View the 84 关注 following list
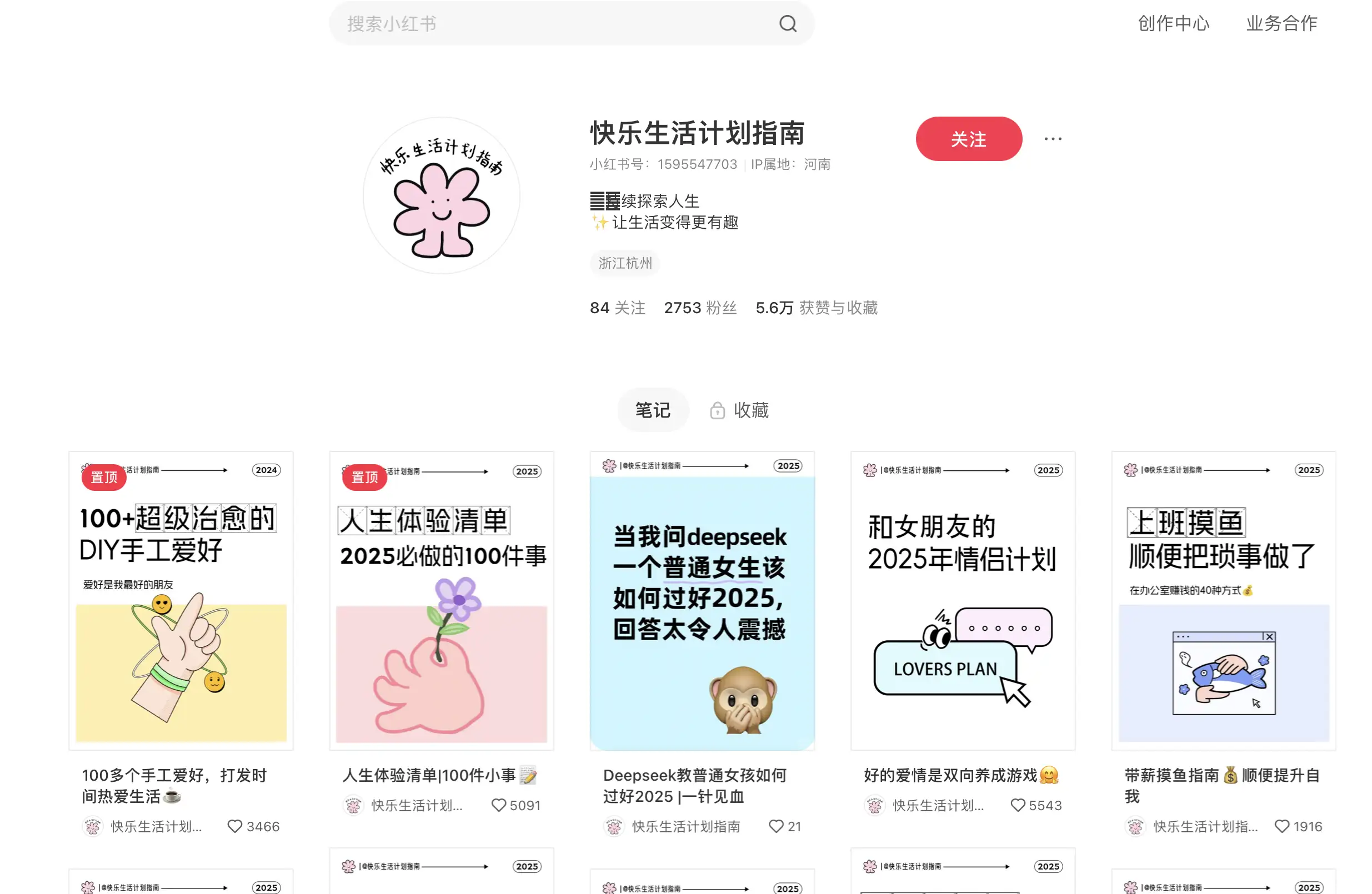The image size is (1372, 894). click(618, 308)
